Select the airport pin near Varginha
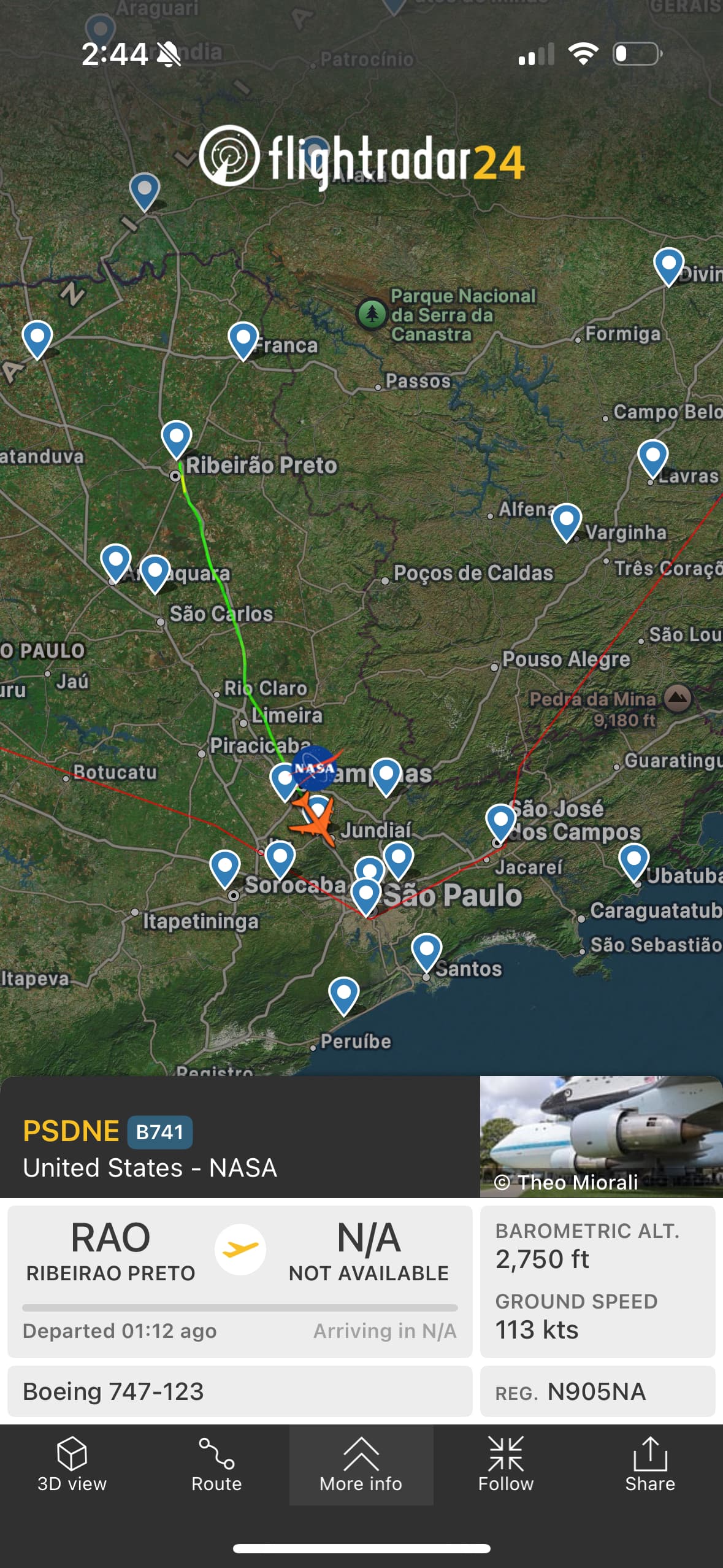 (566, 519)
